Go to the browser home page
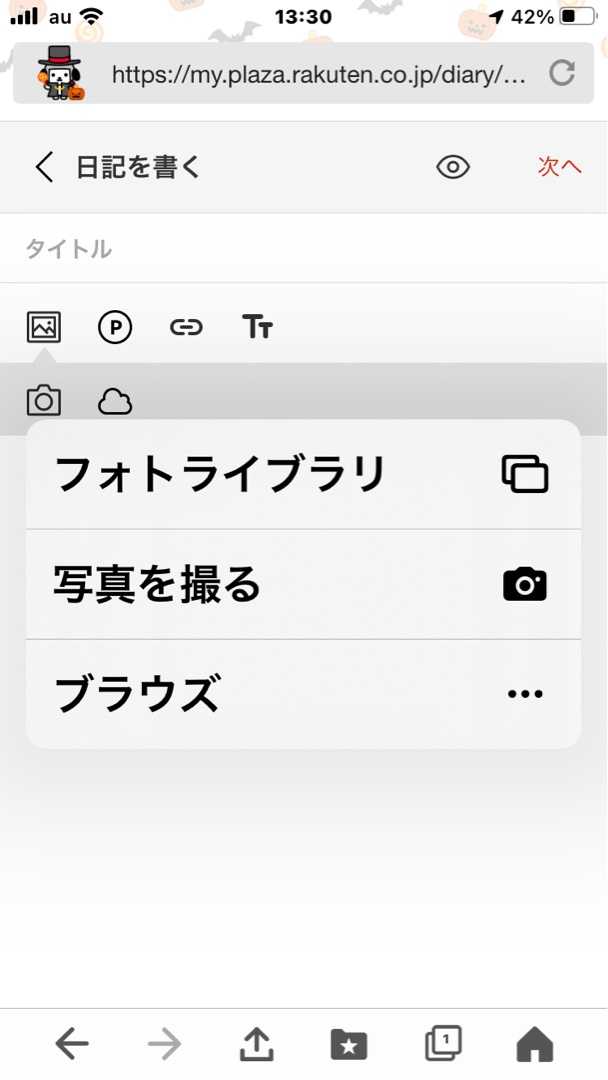 click(x=535, y=1045)
